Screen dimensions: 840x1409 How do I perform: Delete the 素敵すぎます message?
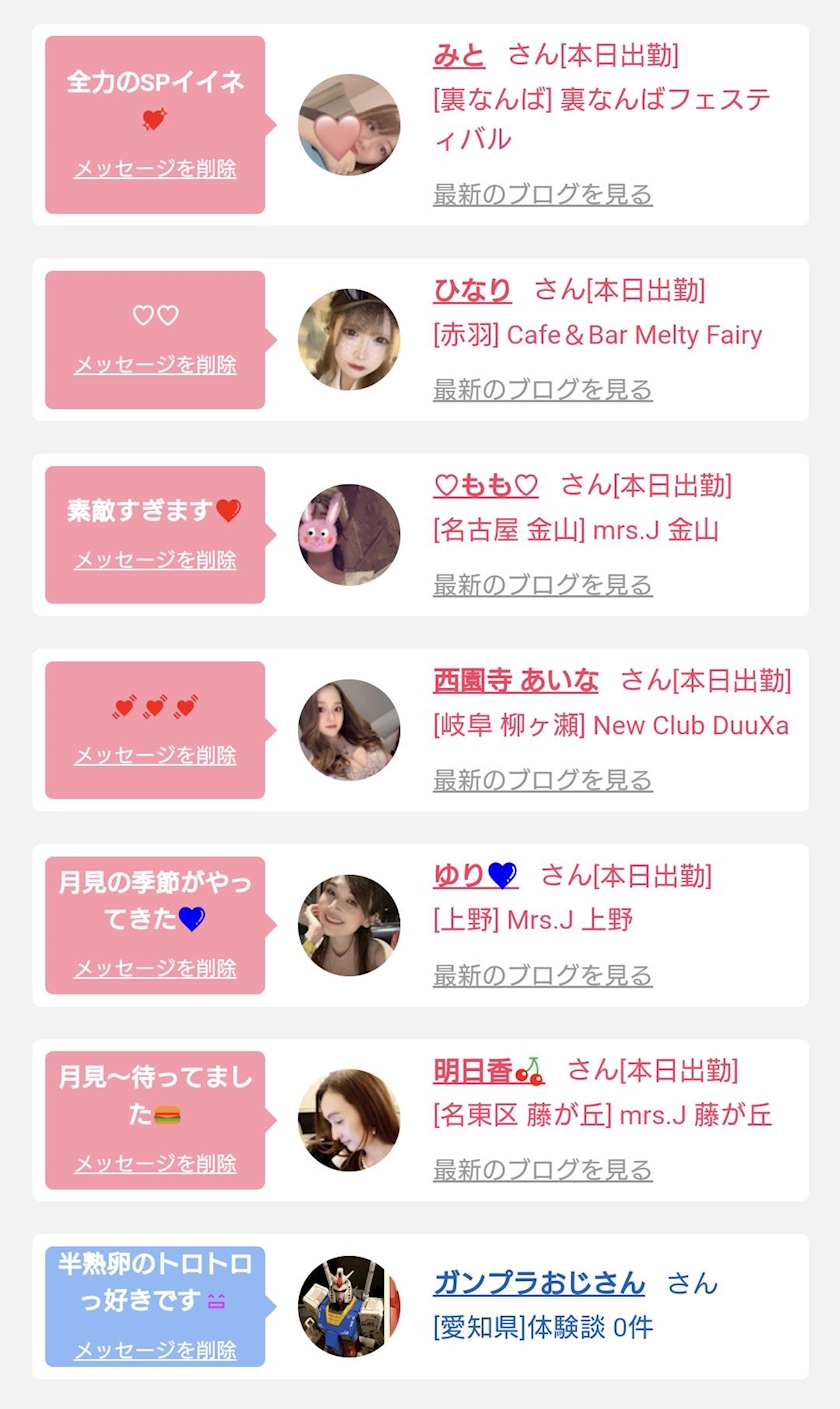155,560
